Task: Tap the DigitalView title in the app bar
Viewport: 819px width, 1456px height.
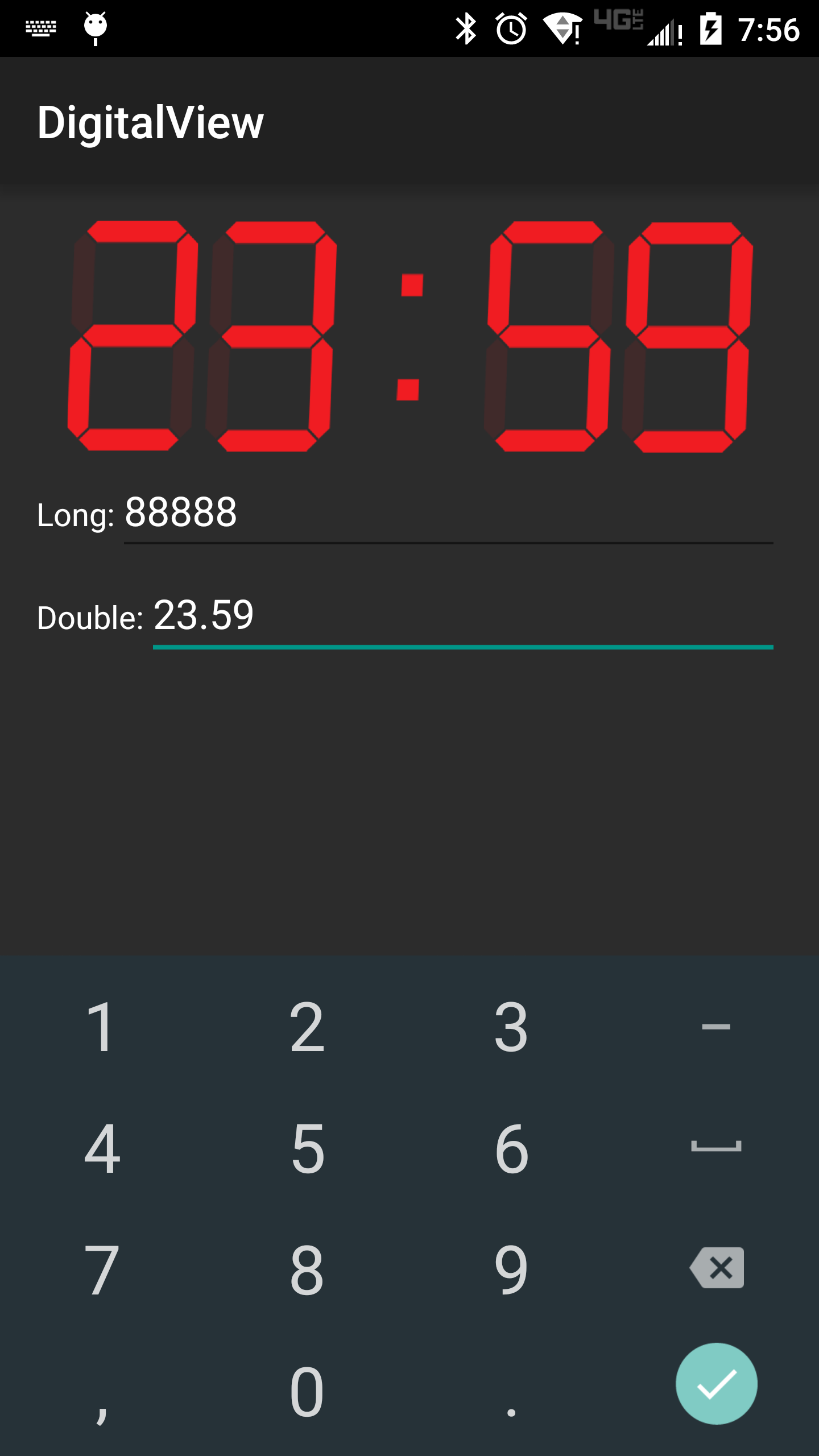Action: tap(151, 121)
